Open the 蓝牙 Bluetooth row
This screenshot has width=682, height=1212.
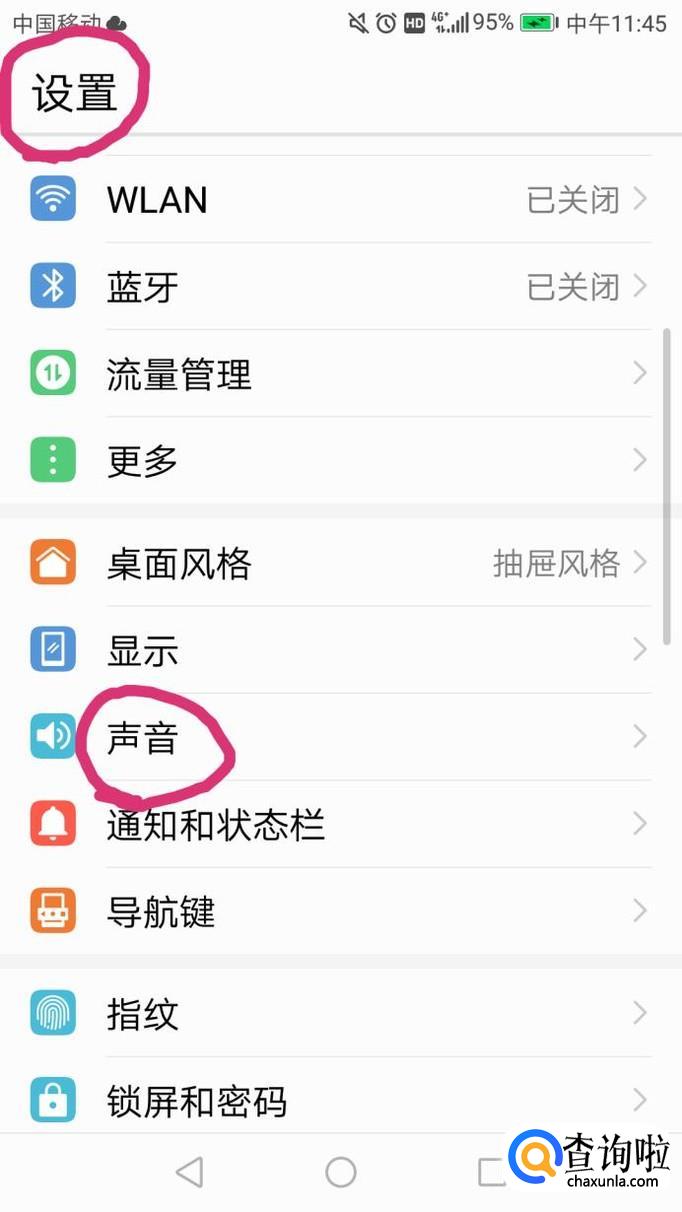click(x=340, y=287)
